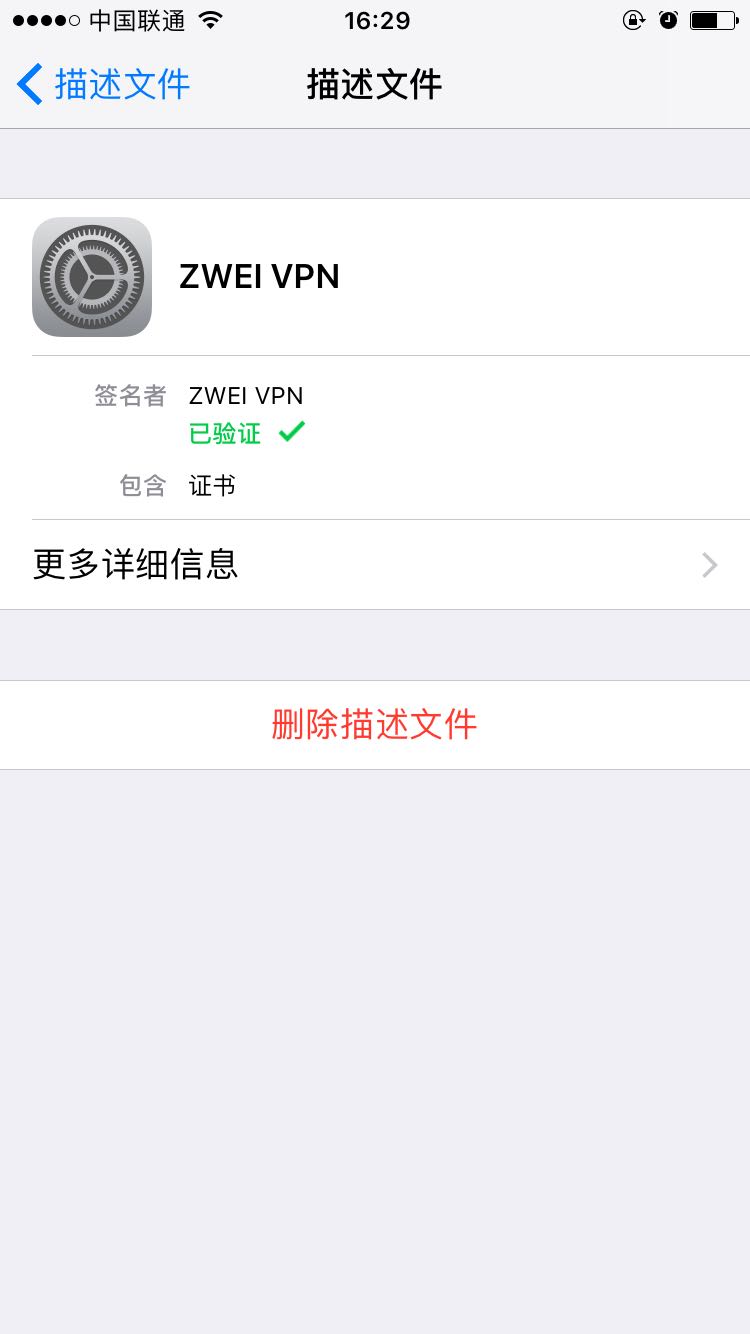Tap the 描述文件 title in the navigation bar
The height and width of the screenshot is (1334, 750).
click(x=375, y=85)
